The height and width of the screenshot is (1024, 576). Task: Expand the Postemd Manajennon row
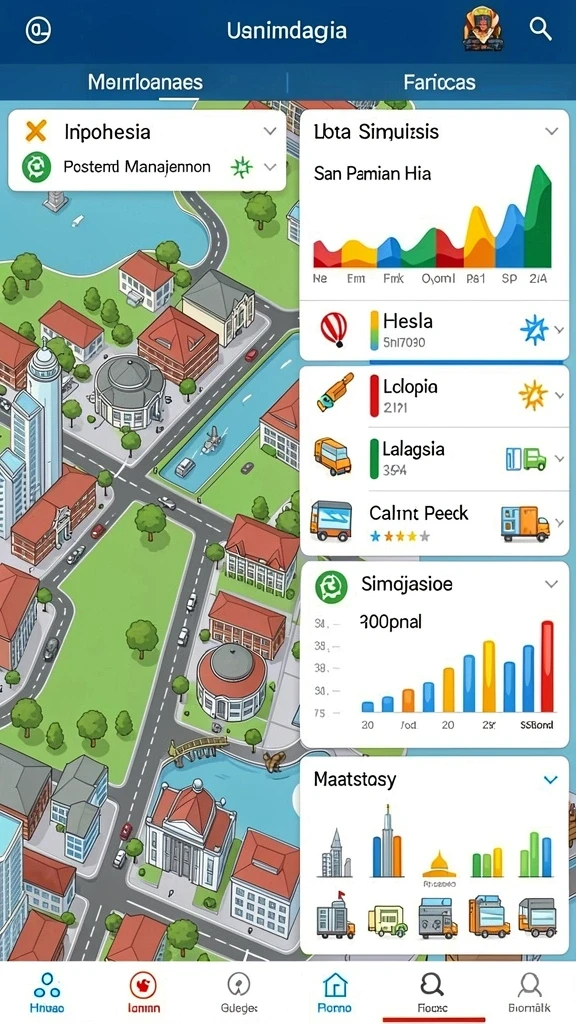click(x=147, y=167)
